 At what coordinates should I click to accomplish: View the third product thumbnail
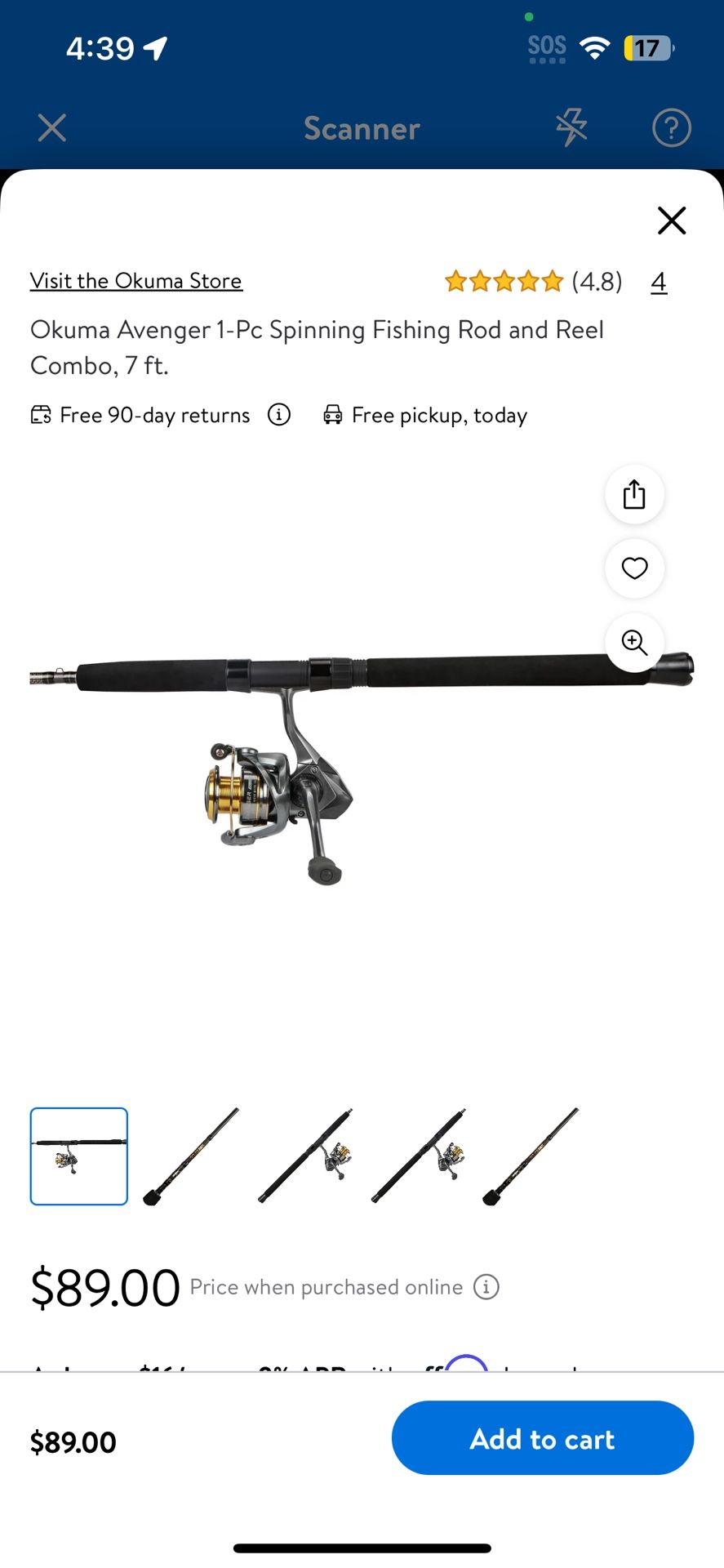point(305,1156)
